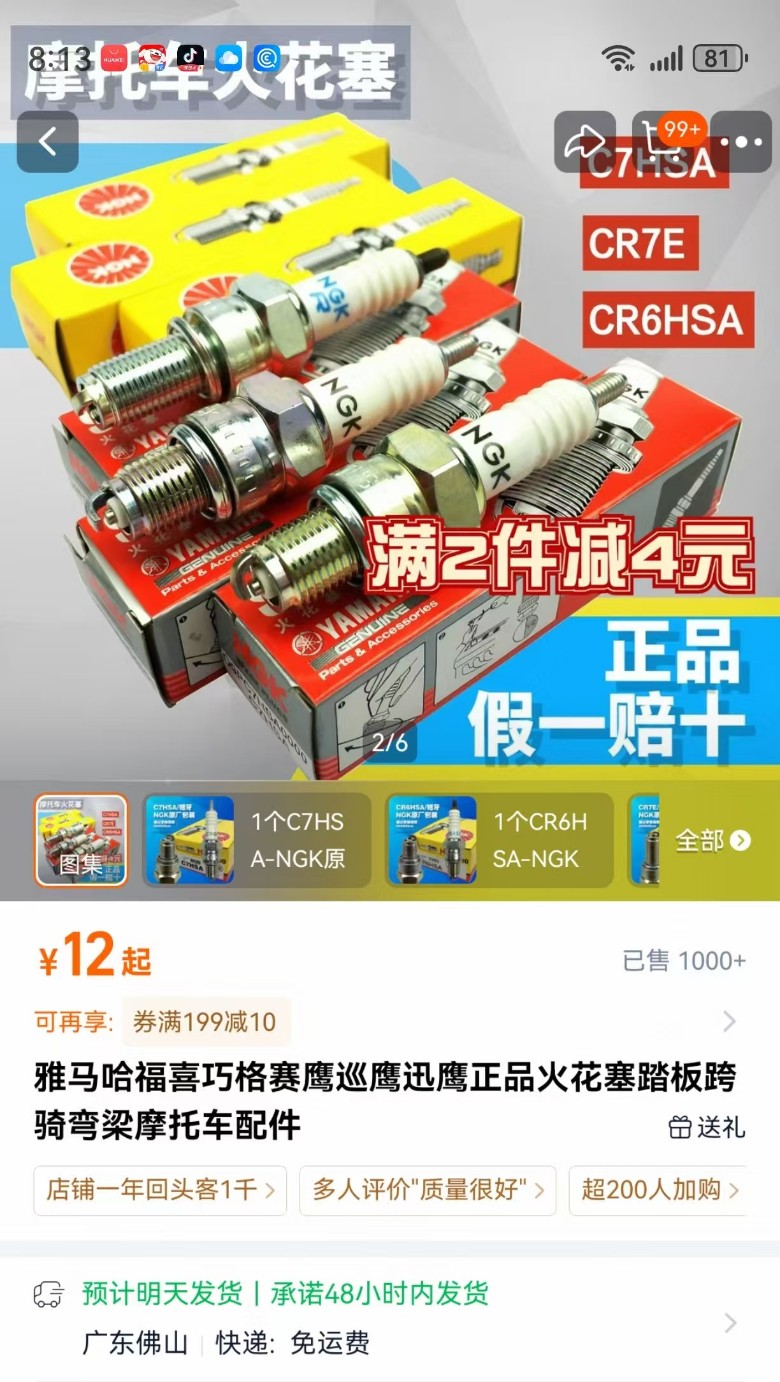Open the 超200人加购 chip
Screen dimensions: 780x1382
(x=660, y=1190)
